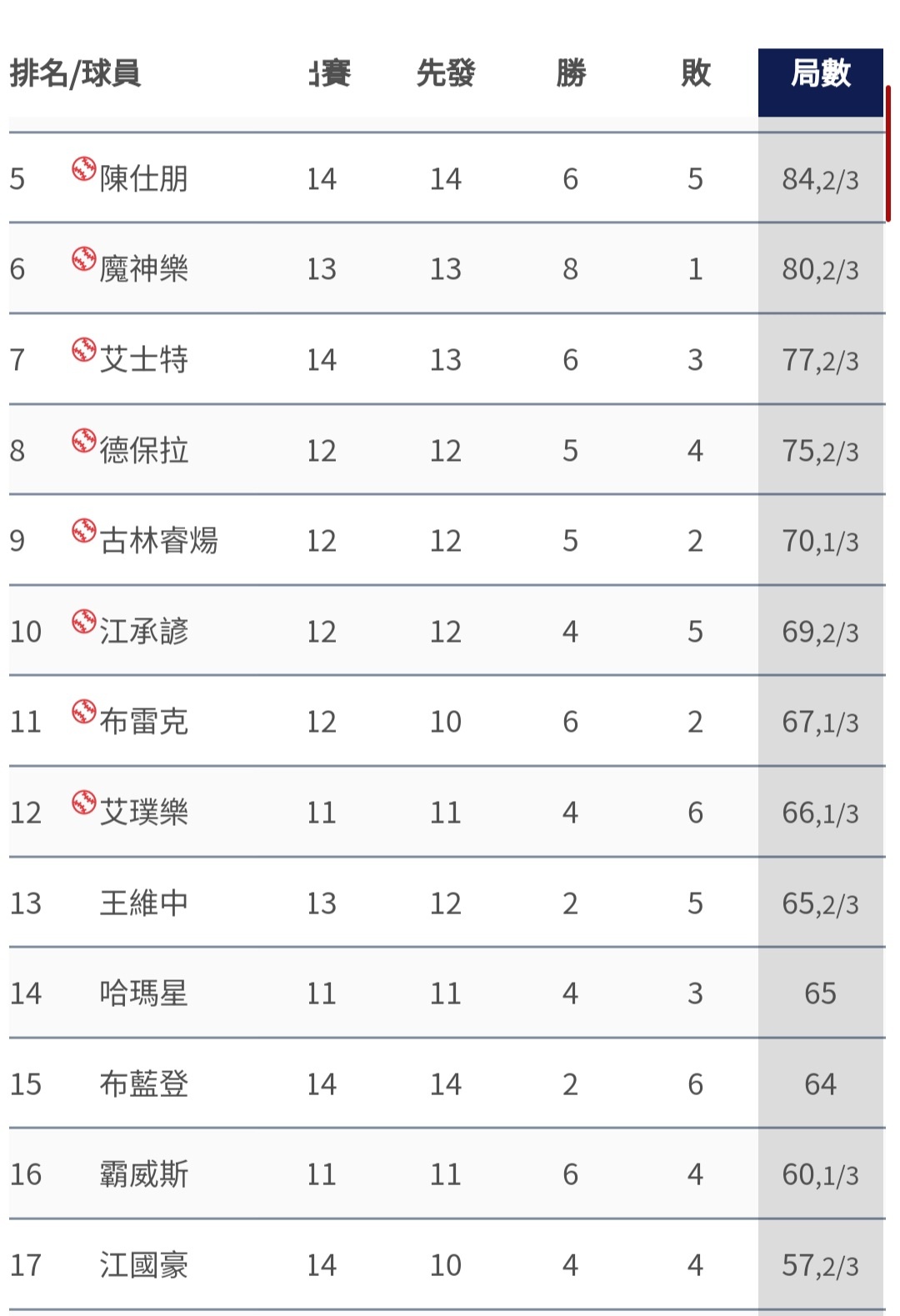View 布雷克 player page
The height and width of the screenshot is (1316, 900).
(x=143, y=722)
